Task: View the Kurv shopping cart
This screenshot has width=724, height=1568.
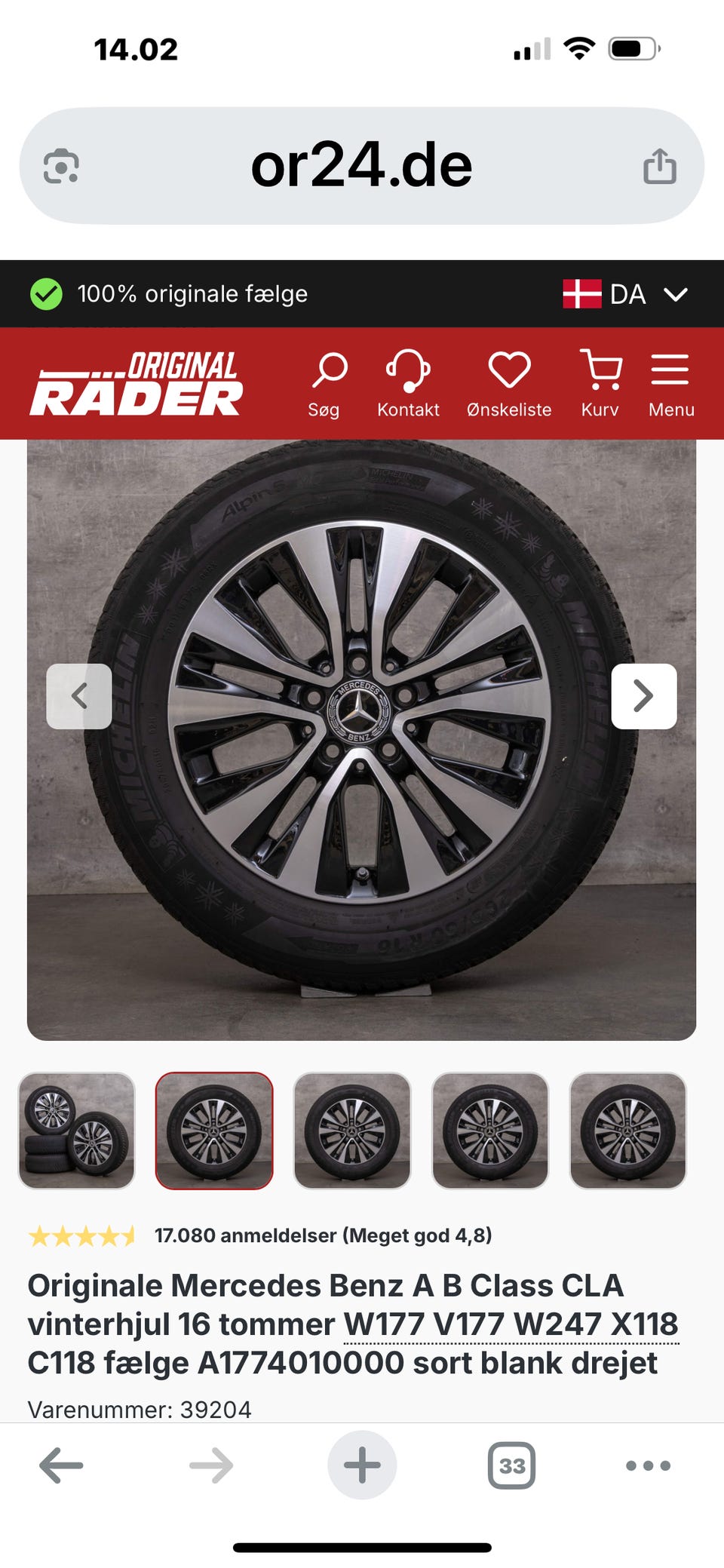Action: coord(600,384)
